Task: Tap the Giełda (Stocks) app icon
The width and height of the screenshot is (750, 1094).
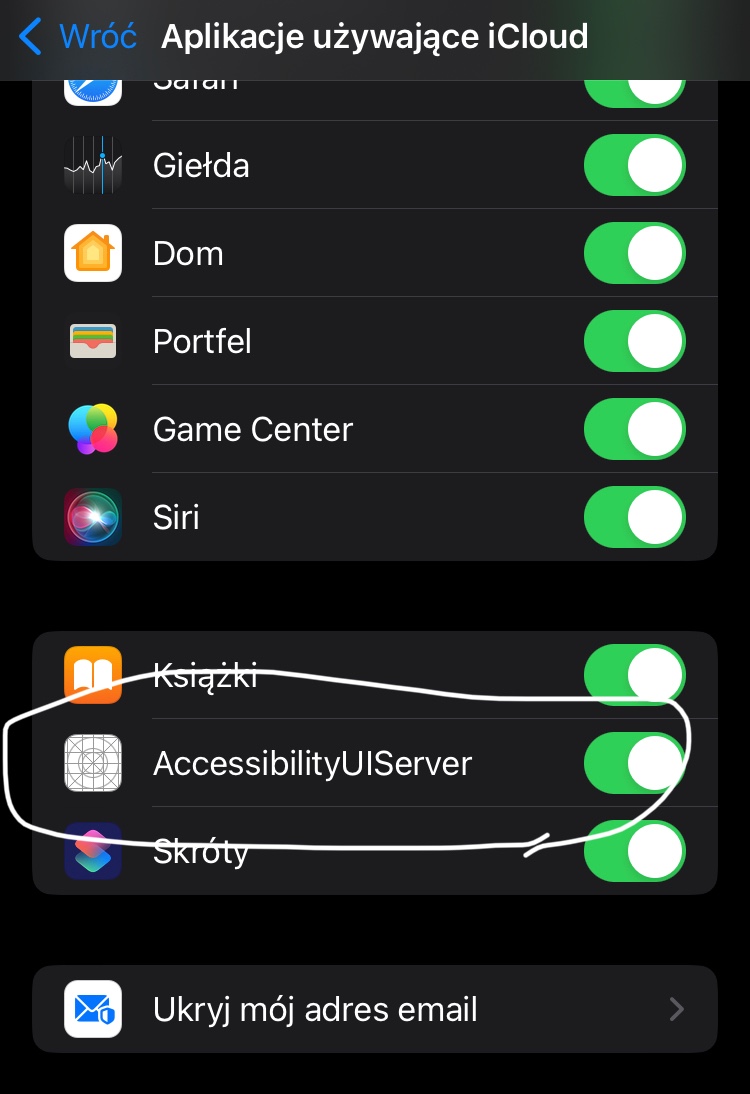Action: tap(93, 165)
